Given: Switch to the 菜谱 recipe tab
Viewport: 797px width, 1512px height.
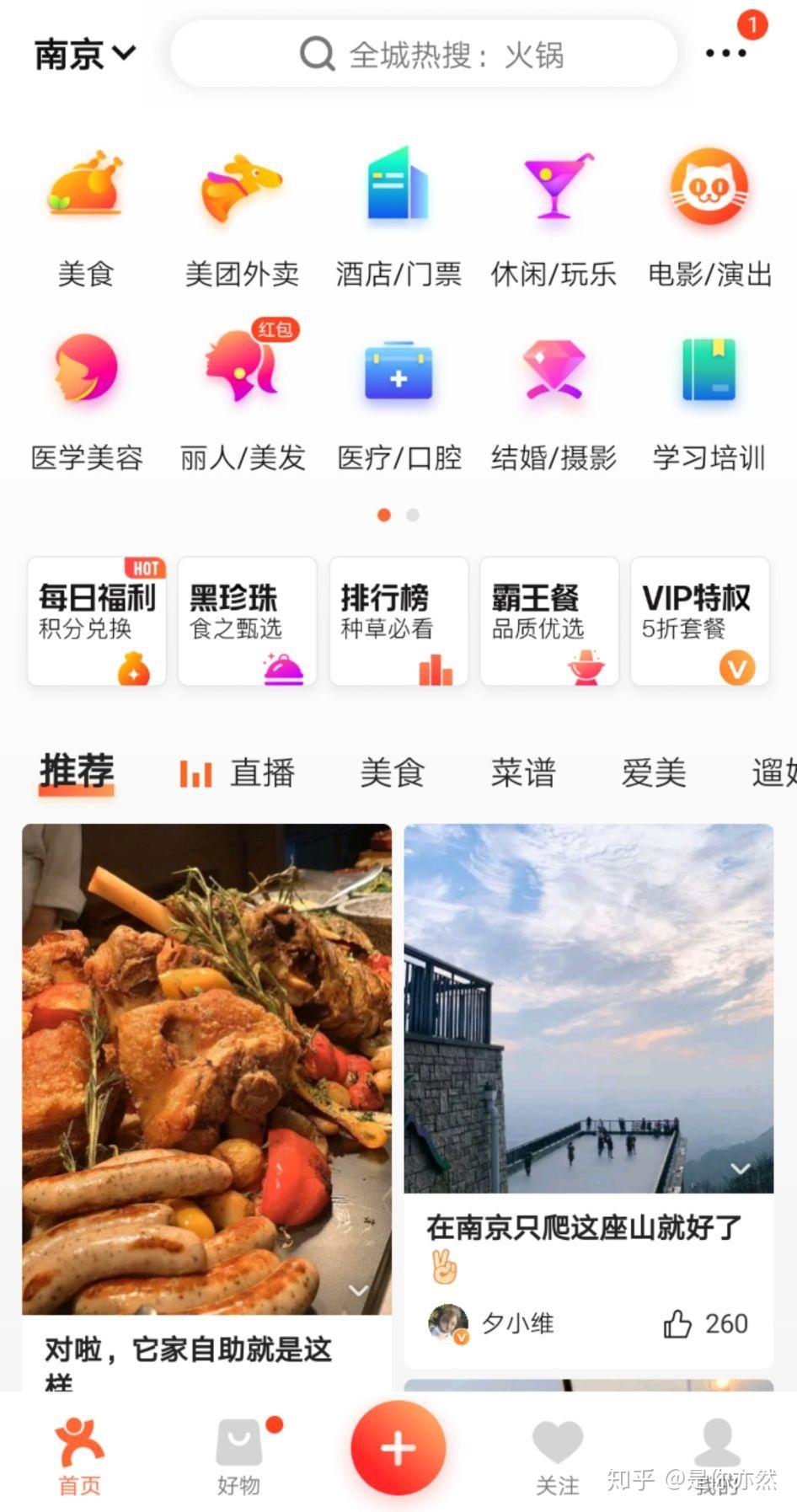Looking at the screenshot, I should click(522, 772).
